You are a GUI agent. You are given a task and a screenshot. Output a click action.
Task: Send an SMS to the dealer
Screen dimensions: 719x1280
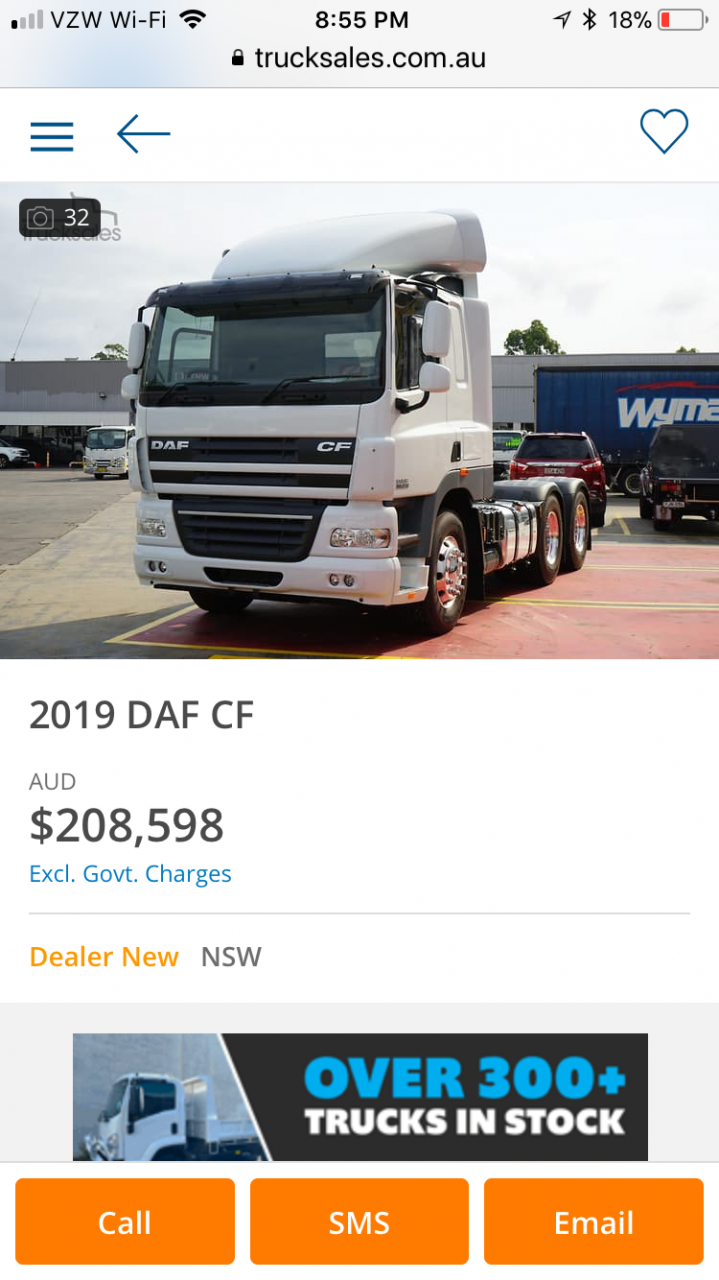359,1222
